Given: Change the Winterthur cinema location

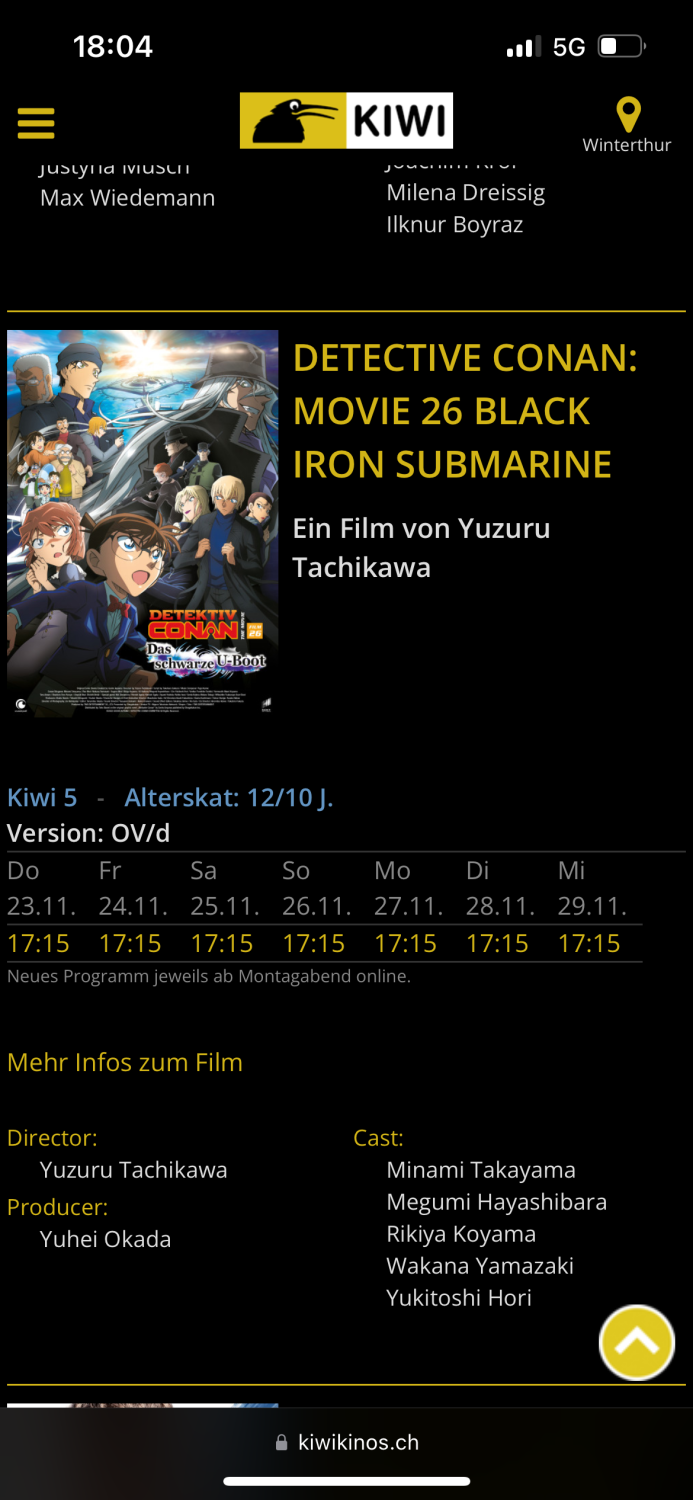Looking at the screenshot, I should (627, 125).
